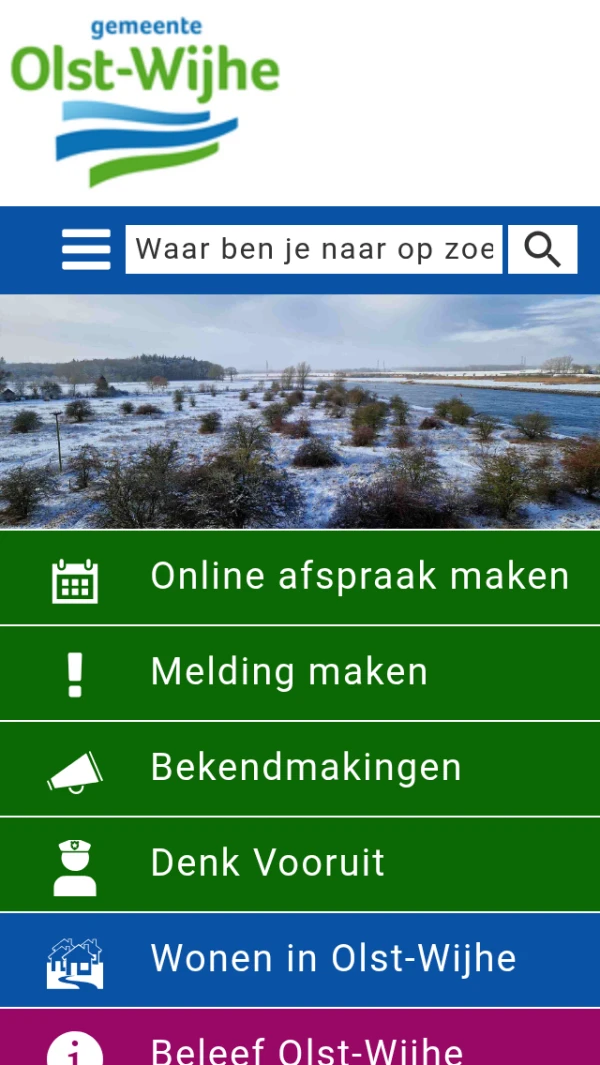Tap the search field 'Waar ben je naar op zoek'
The width and height of the screenshot is (600, 1065).
314,249
